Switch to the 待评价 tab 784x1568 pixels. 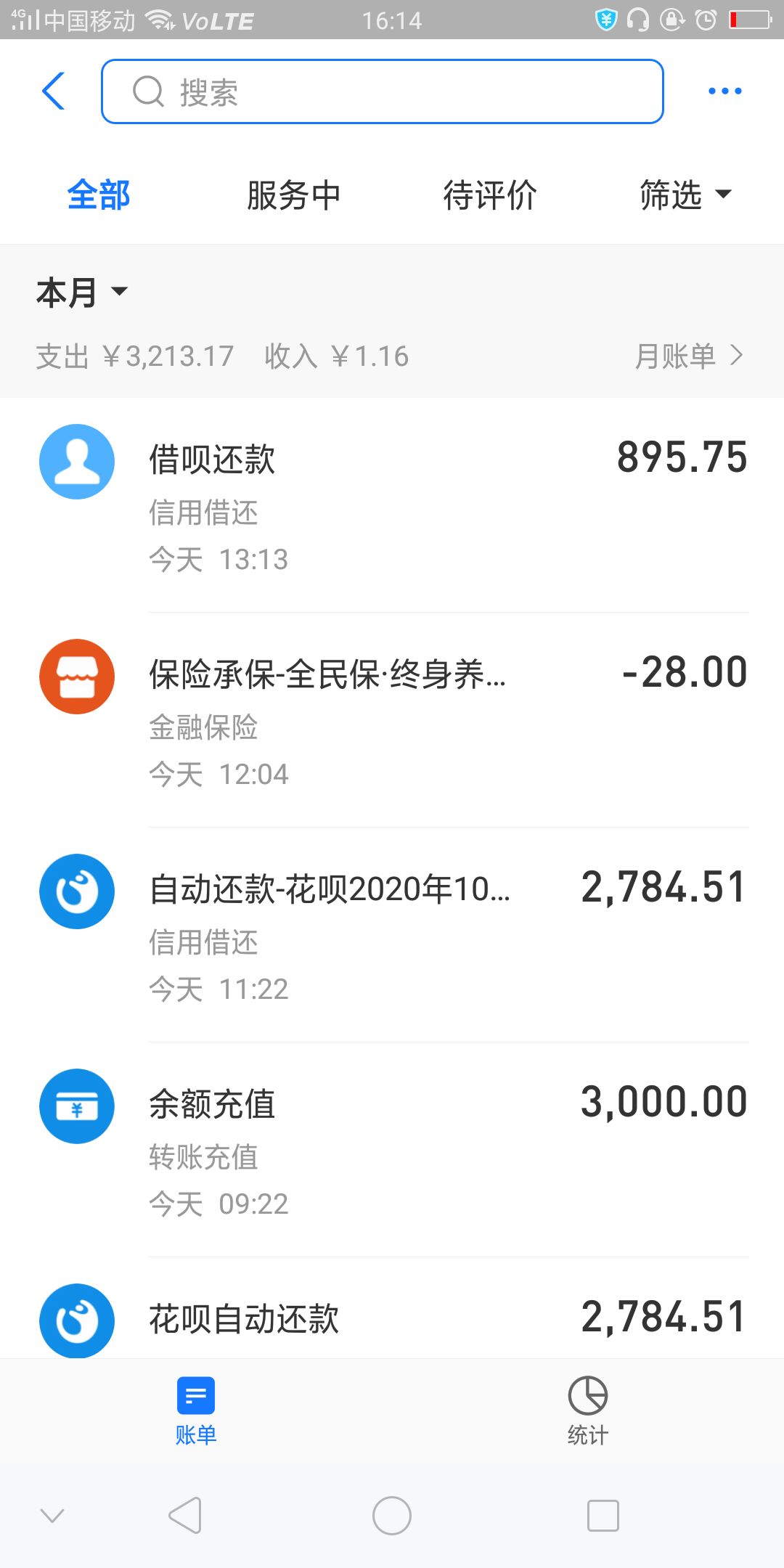[x=490, y=195]
